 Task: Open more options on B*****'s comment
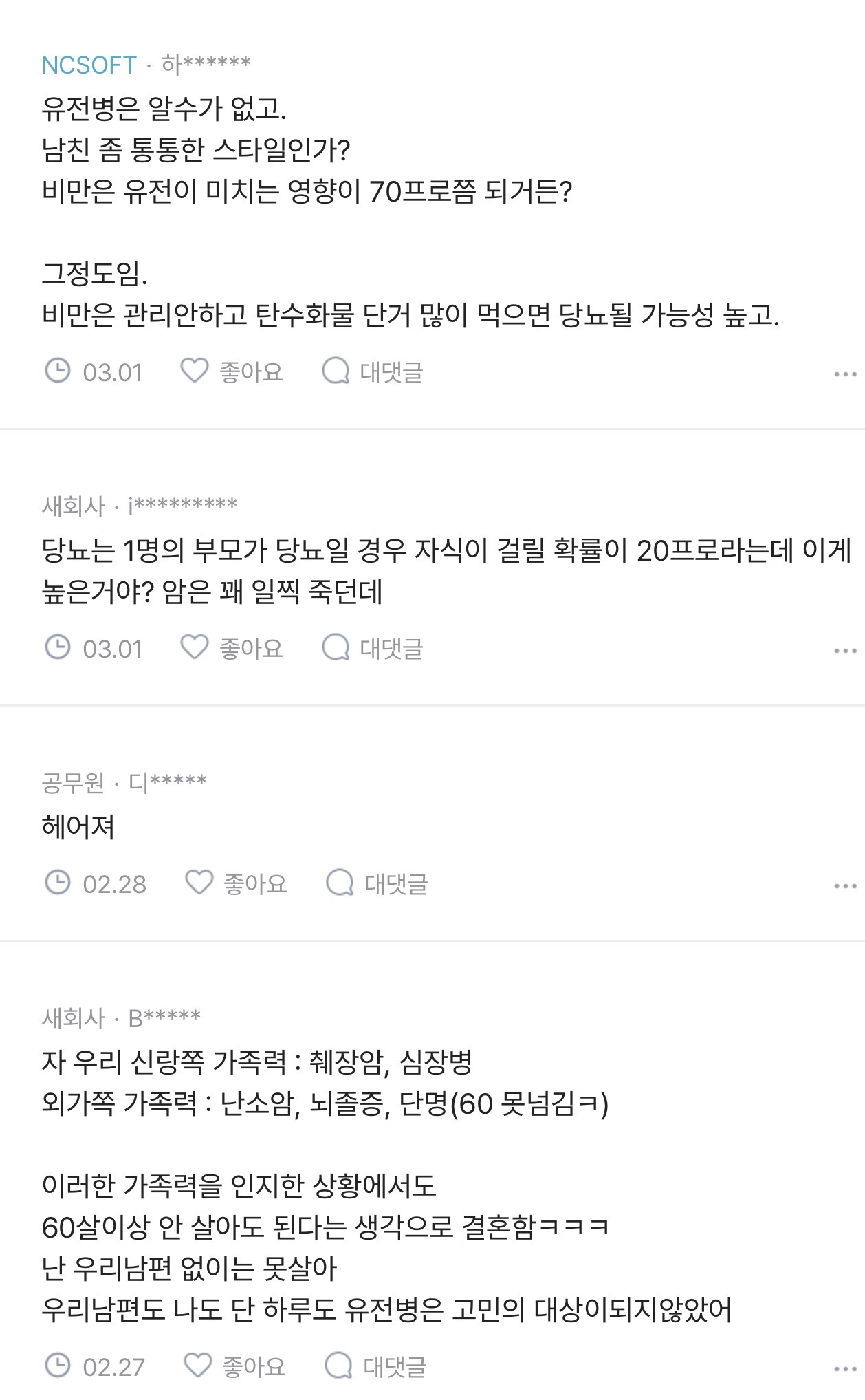[845, 1369]
